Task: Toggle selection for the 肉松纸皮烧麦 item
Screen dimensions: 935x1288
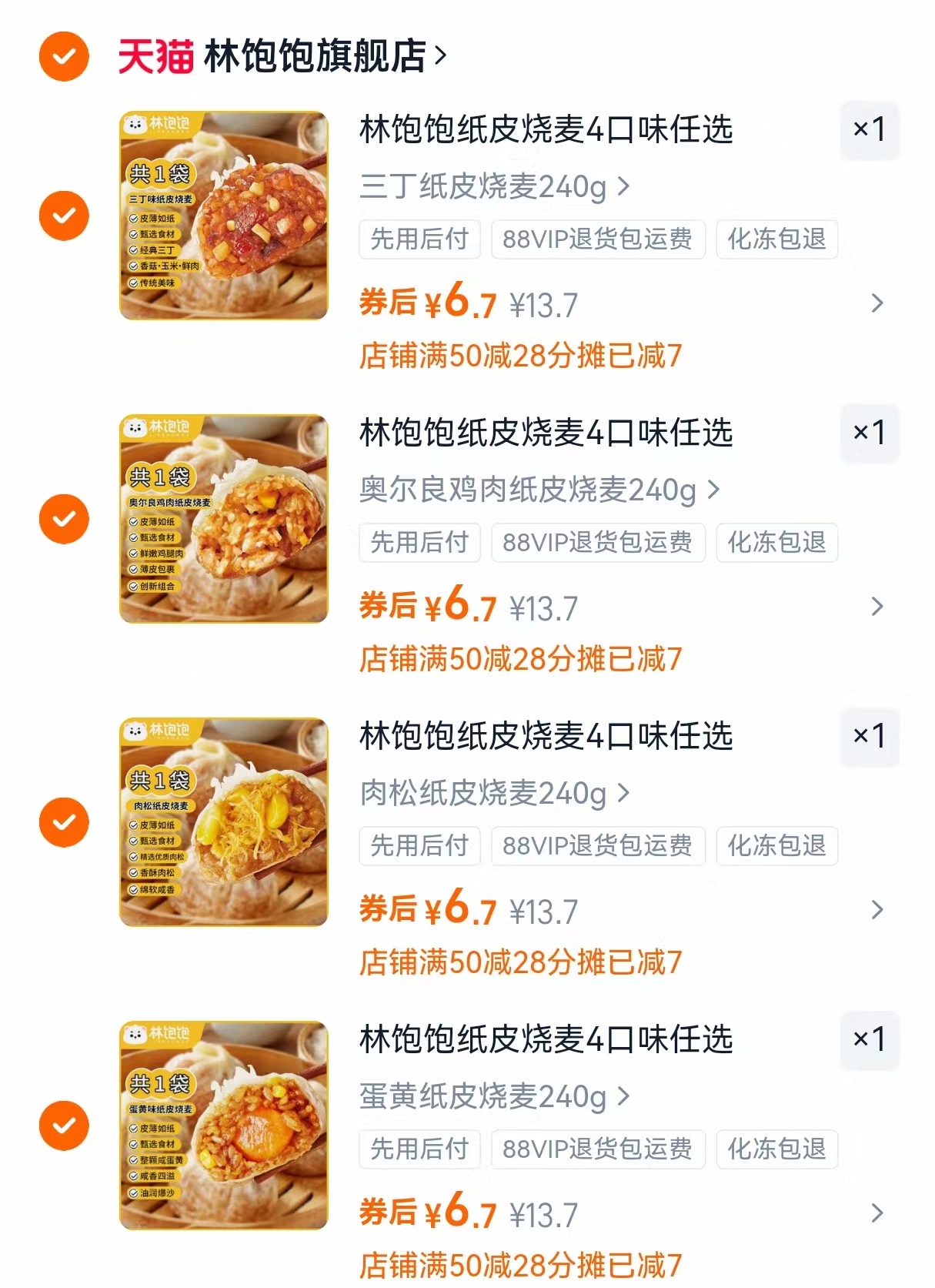Action: pyautogui.click(x=62, y=822)
